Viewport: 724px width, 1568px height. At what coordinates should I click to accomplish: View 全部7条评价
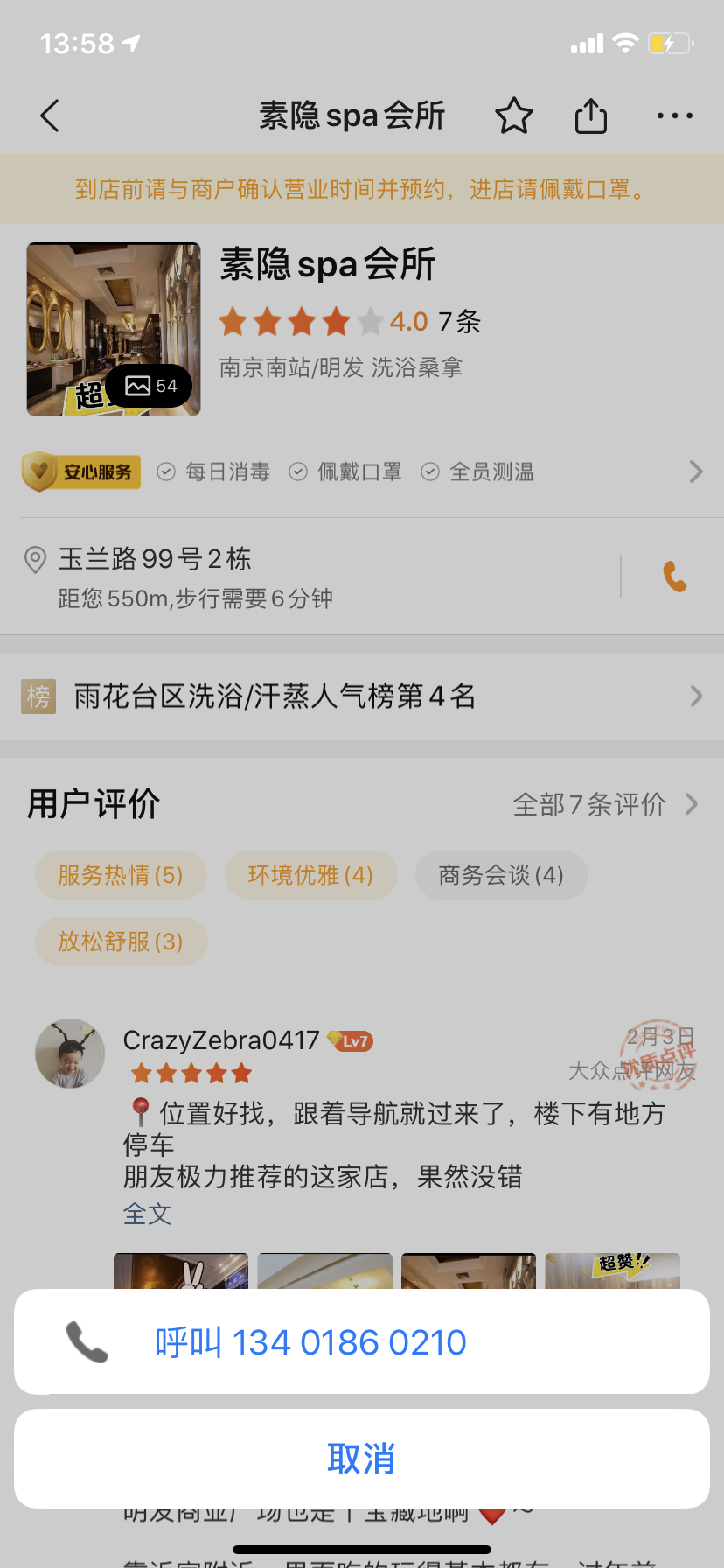coord(605,804)
